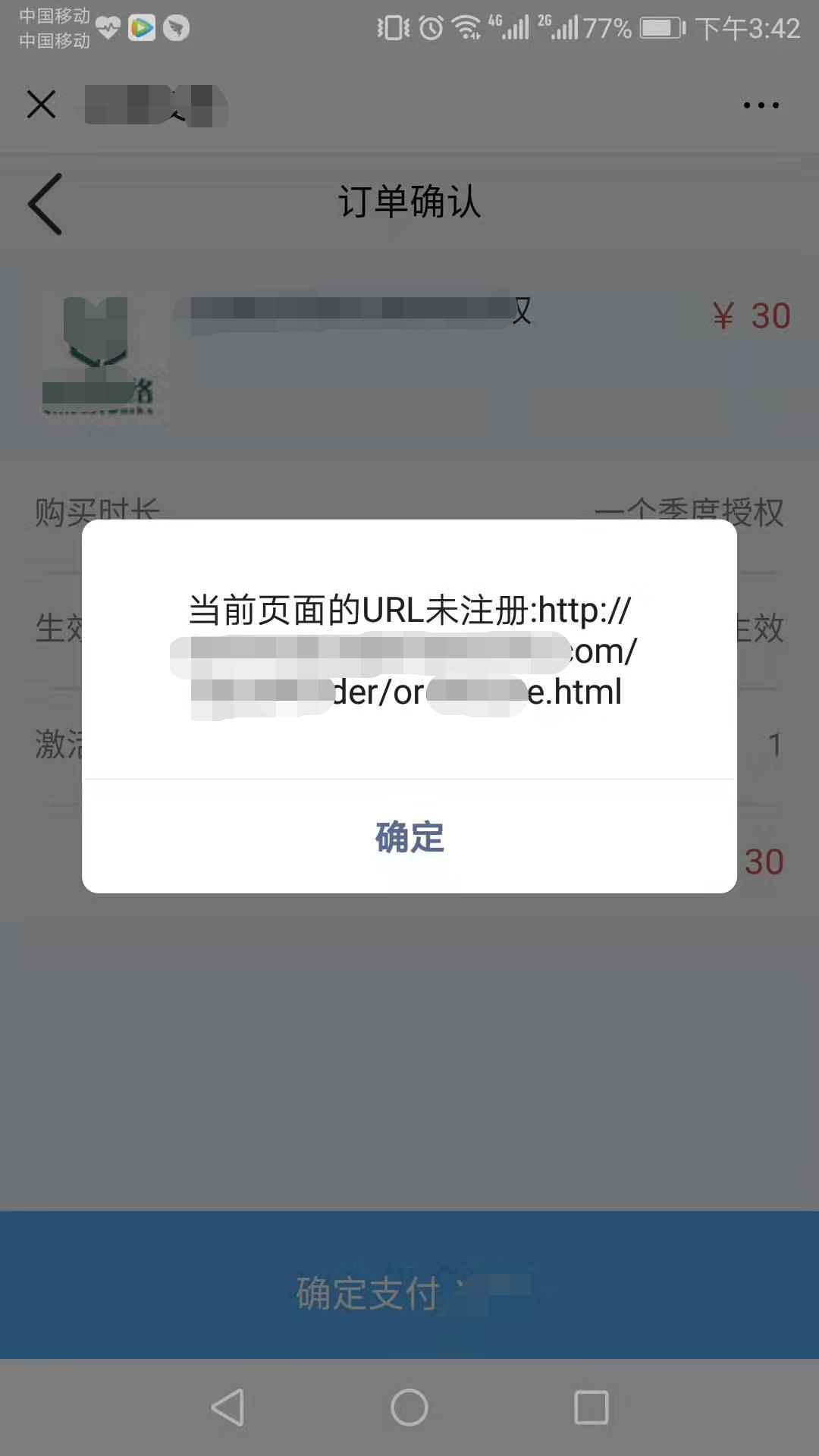Tap the 订单确认 page title
The image size is (819, 1456).
409,202
